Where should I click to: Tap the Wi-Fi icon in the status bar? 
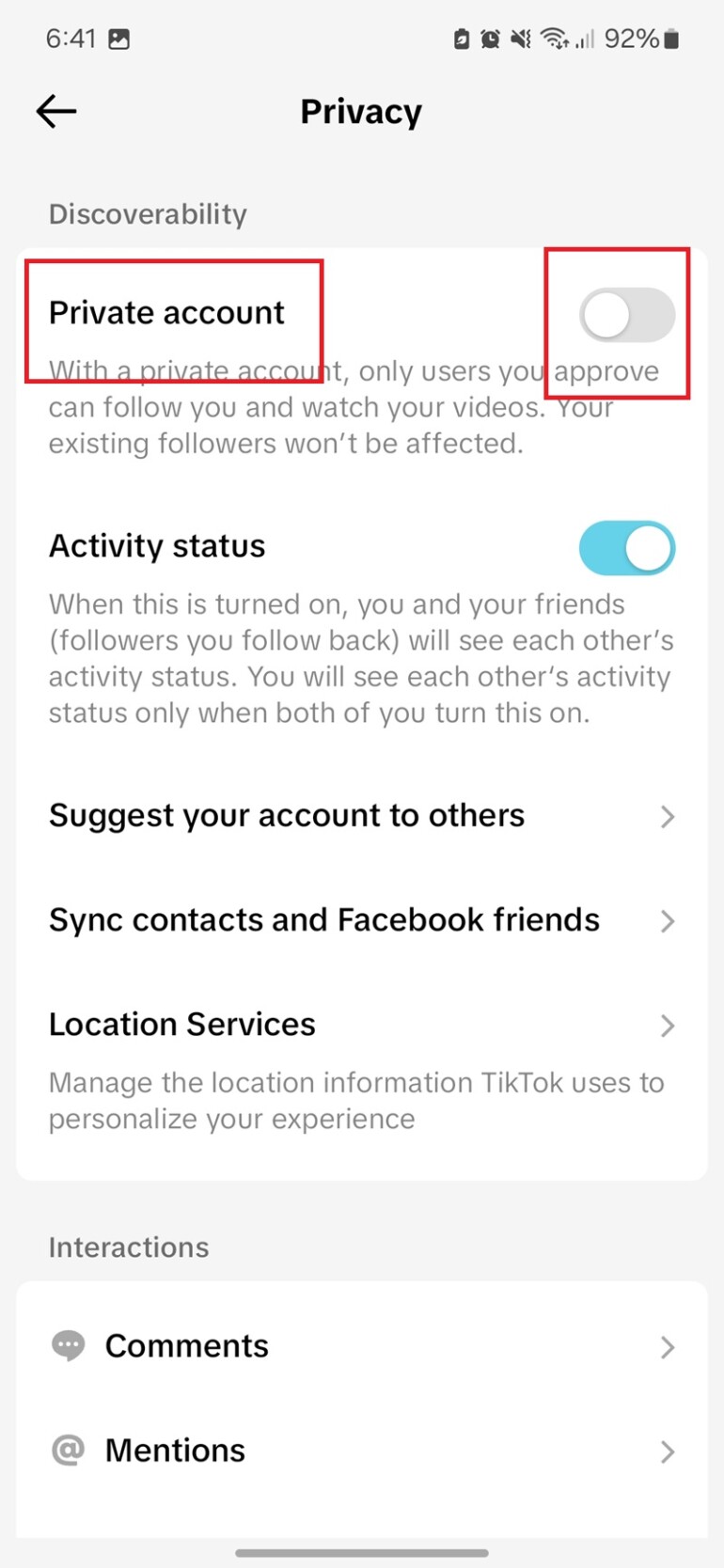click(555, 39)
